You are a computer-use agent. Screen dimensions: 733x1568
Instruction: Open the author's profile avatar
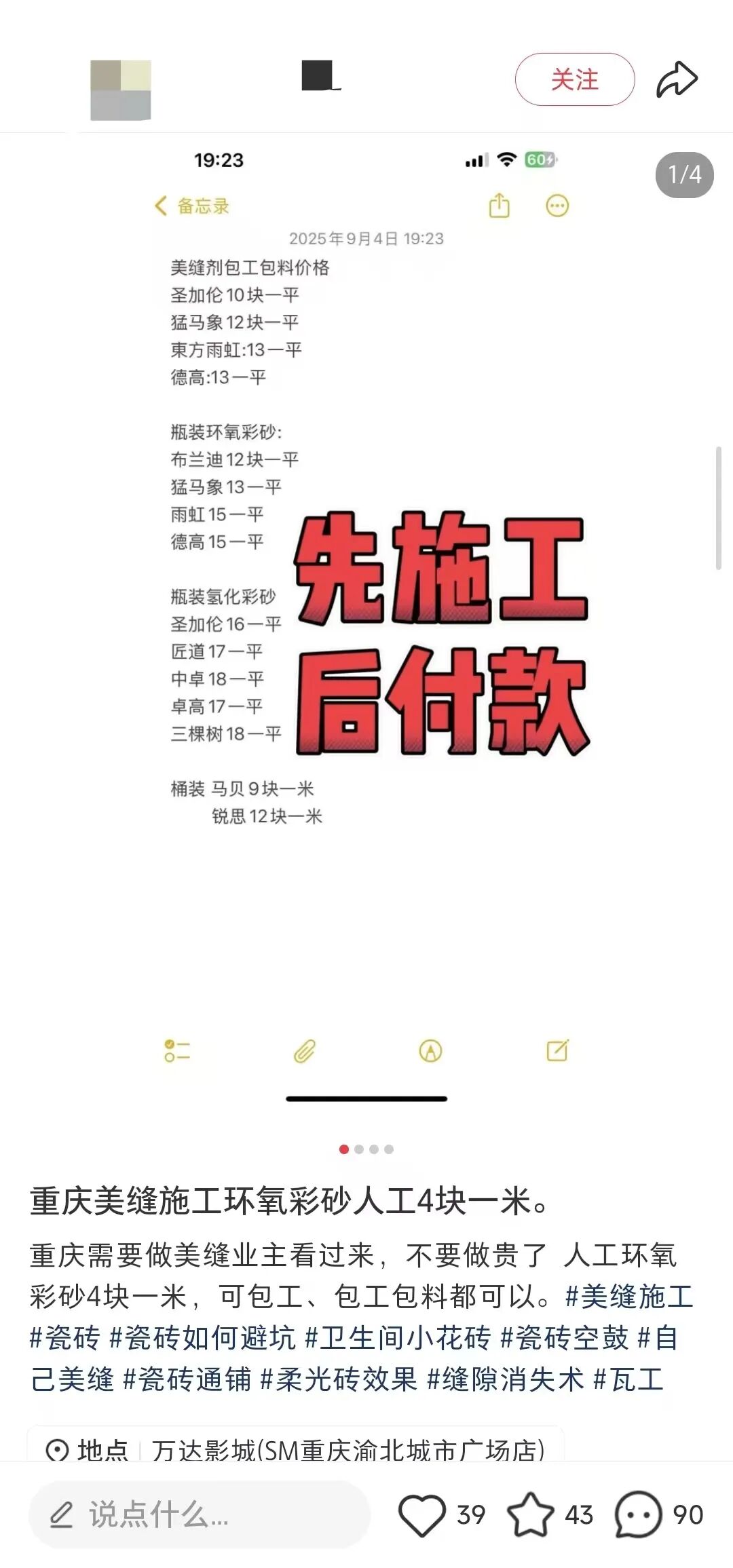coord(121,90)
